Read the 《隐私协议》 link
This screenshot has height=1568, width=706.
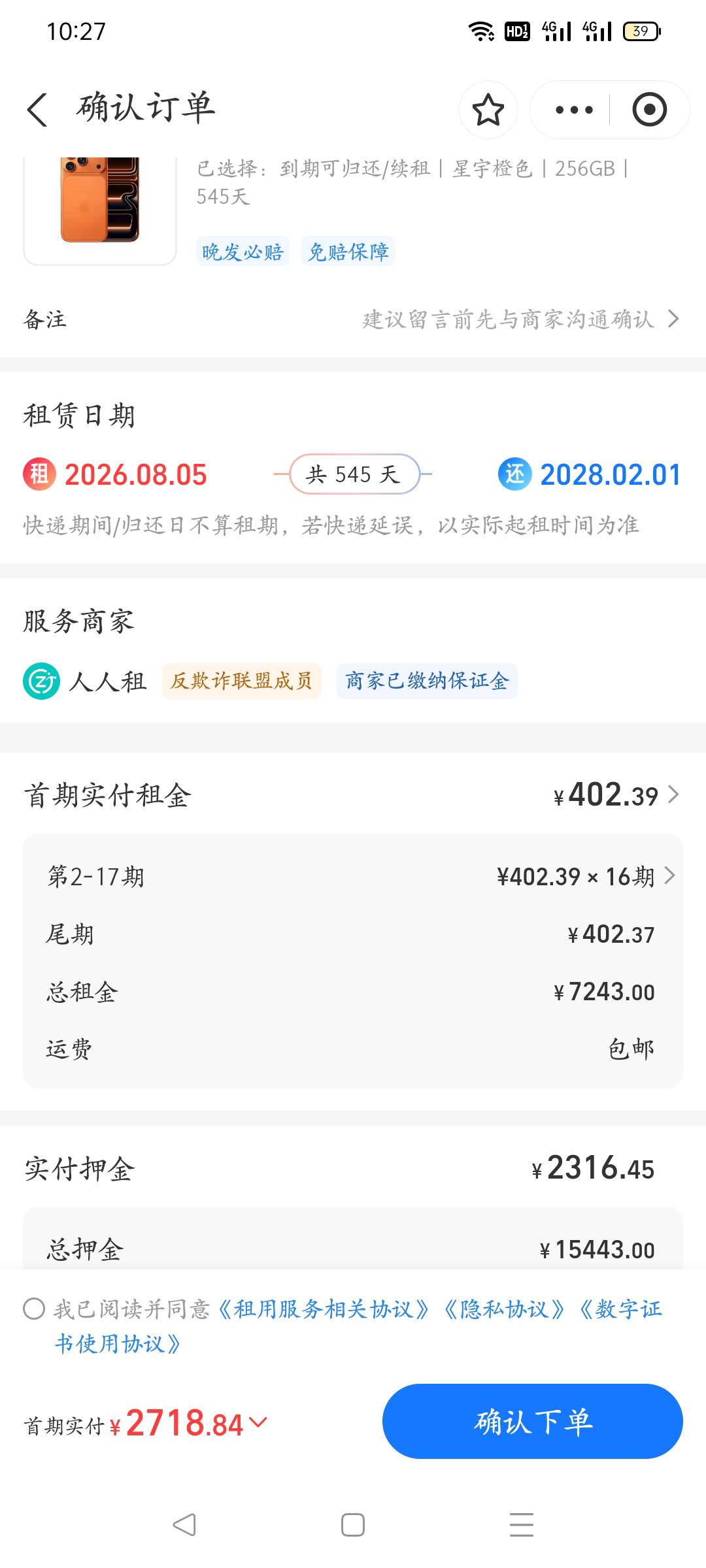coord(503,1309)
